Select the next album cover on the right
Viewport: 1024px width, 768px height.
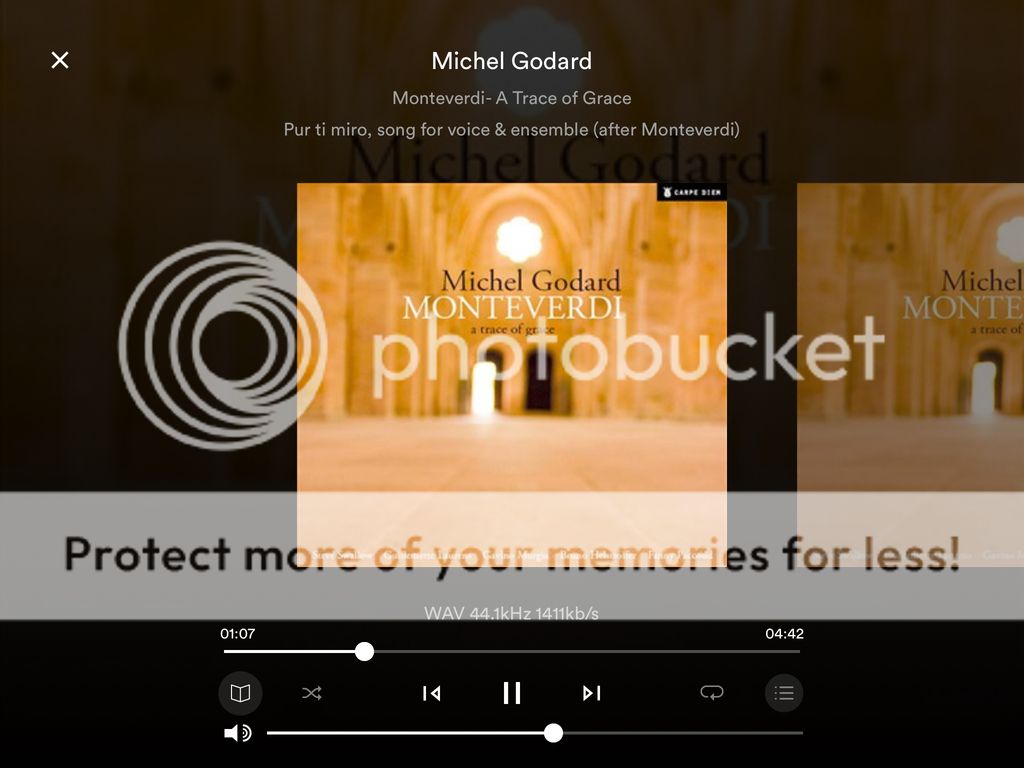pos(910,370)
